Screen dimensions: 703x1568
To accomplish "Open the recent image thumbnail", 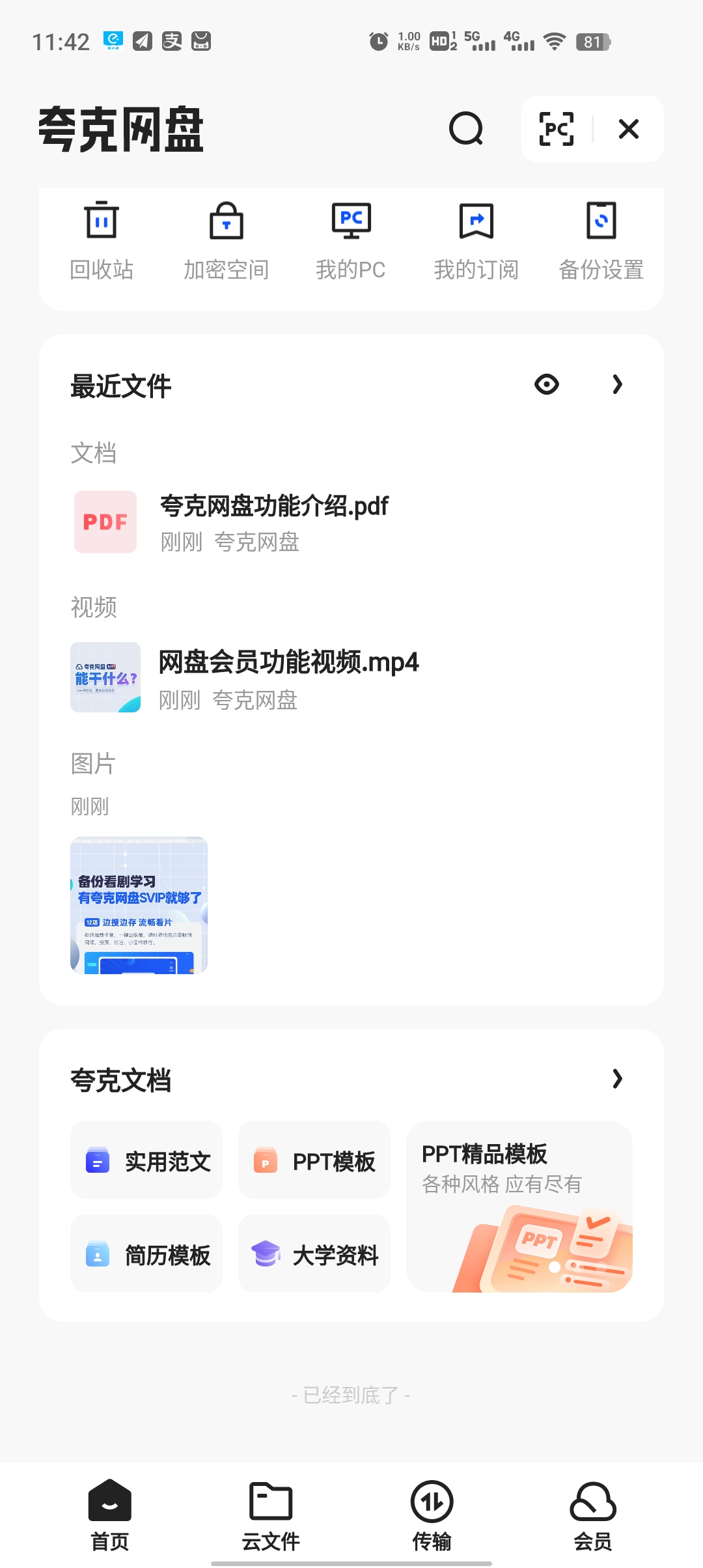I will [x=139, y=905].
